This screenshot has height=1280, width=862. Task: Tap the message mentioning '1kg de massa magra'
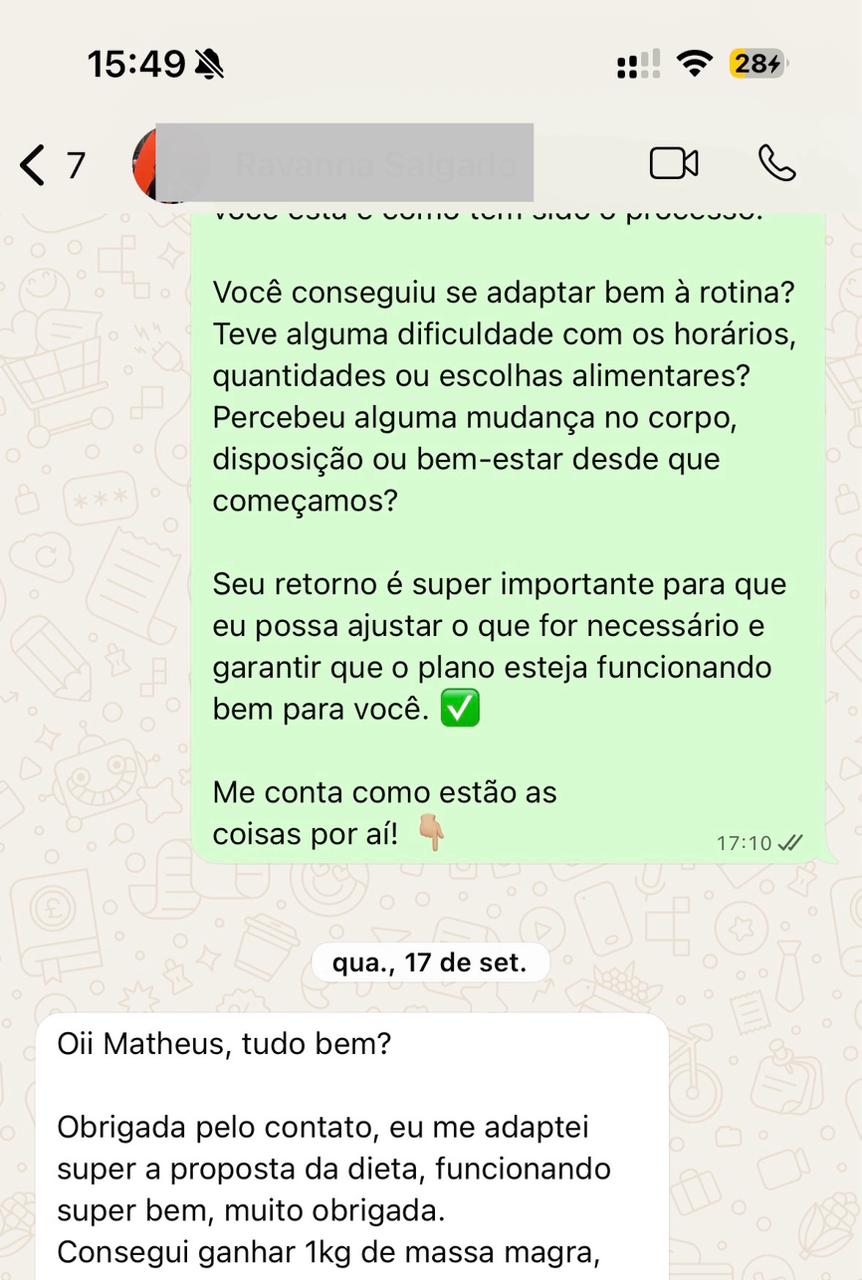(330, 1253)
